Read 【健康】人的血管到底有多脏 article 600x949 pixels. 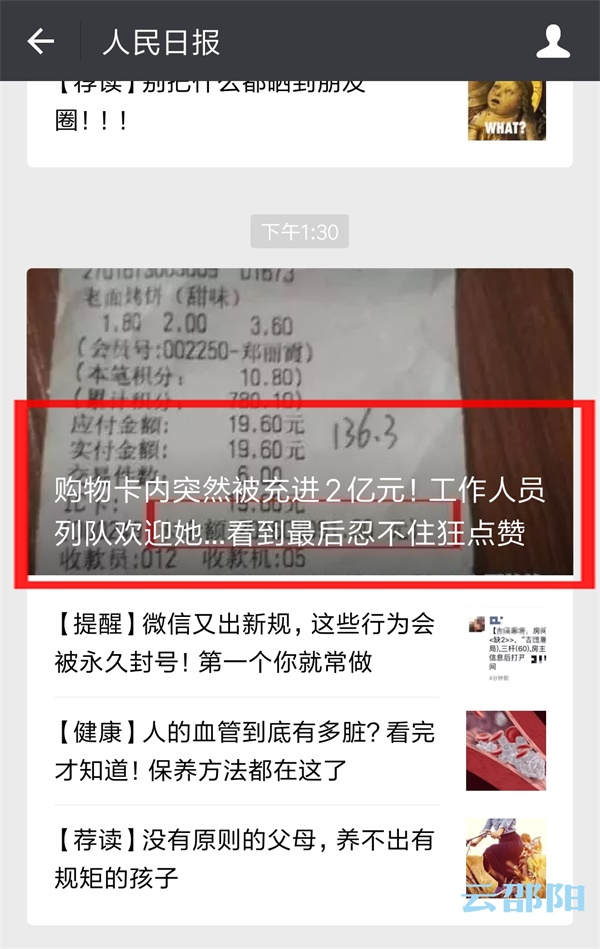point(246,750)
